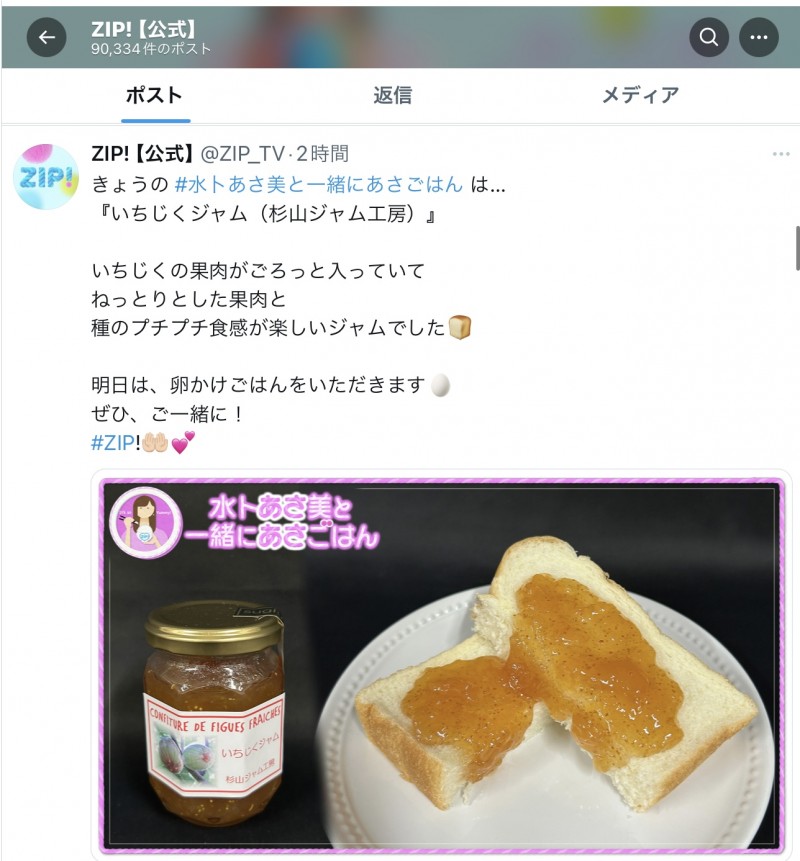Open the profile overflow menu
800x861 pixels.
tap(758, 38)
